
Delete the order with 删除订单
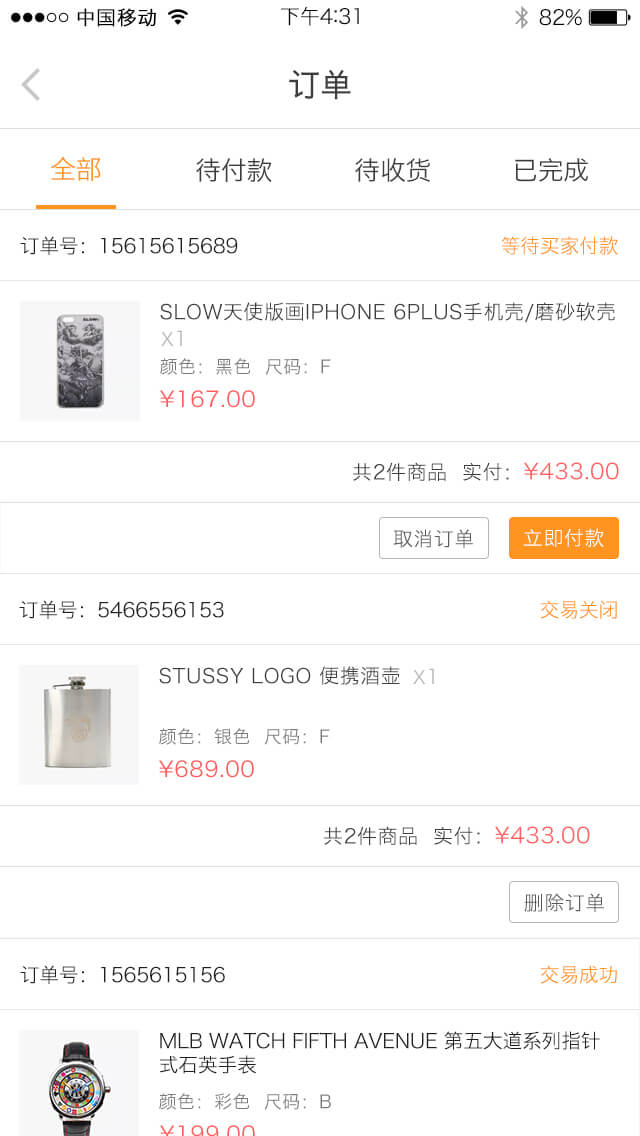tap(563, 902)
